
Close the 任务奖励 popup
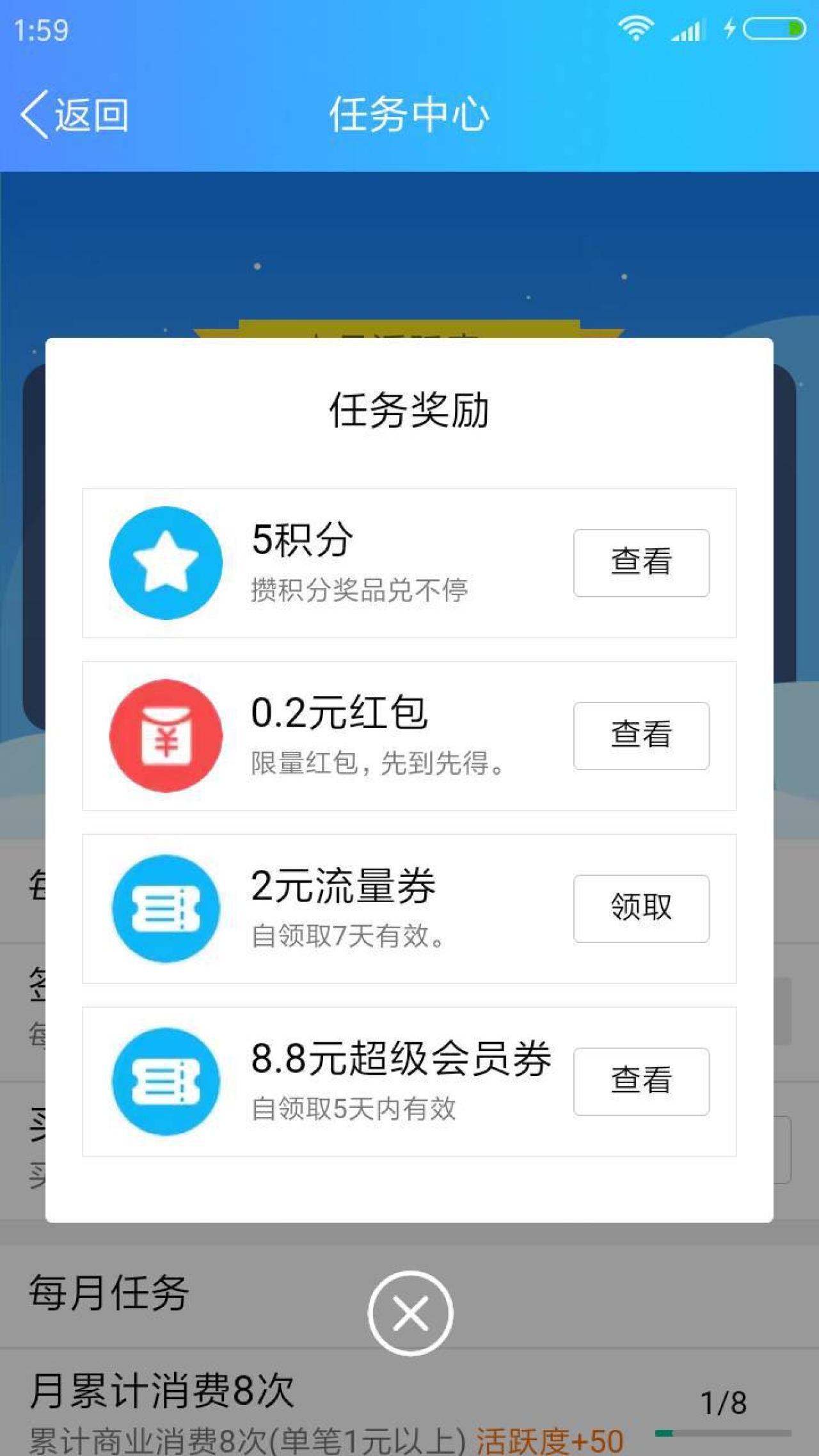pos(410,1313)
